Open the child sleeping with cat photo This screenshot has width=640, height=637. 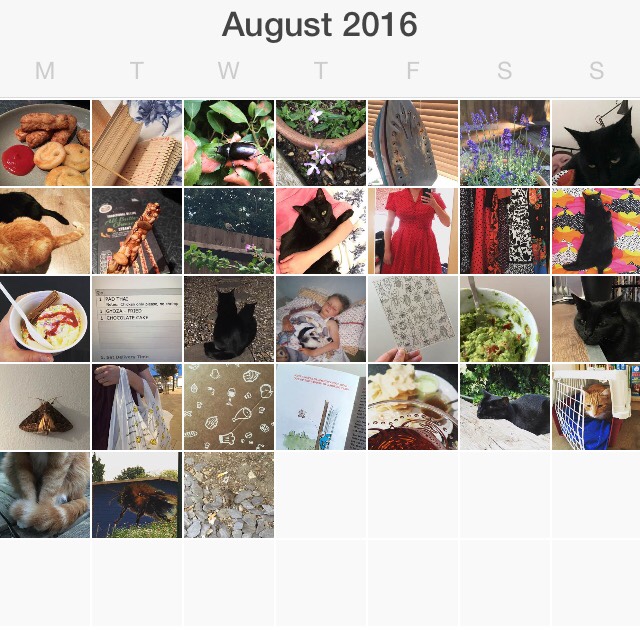321,319
